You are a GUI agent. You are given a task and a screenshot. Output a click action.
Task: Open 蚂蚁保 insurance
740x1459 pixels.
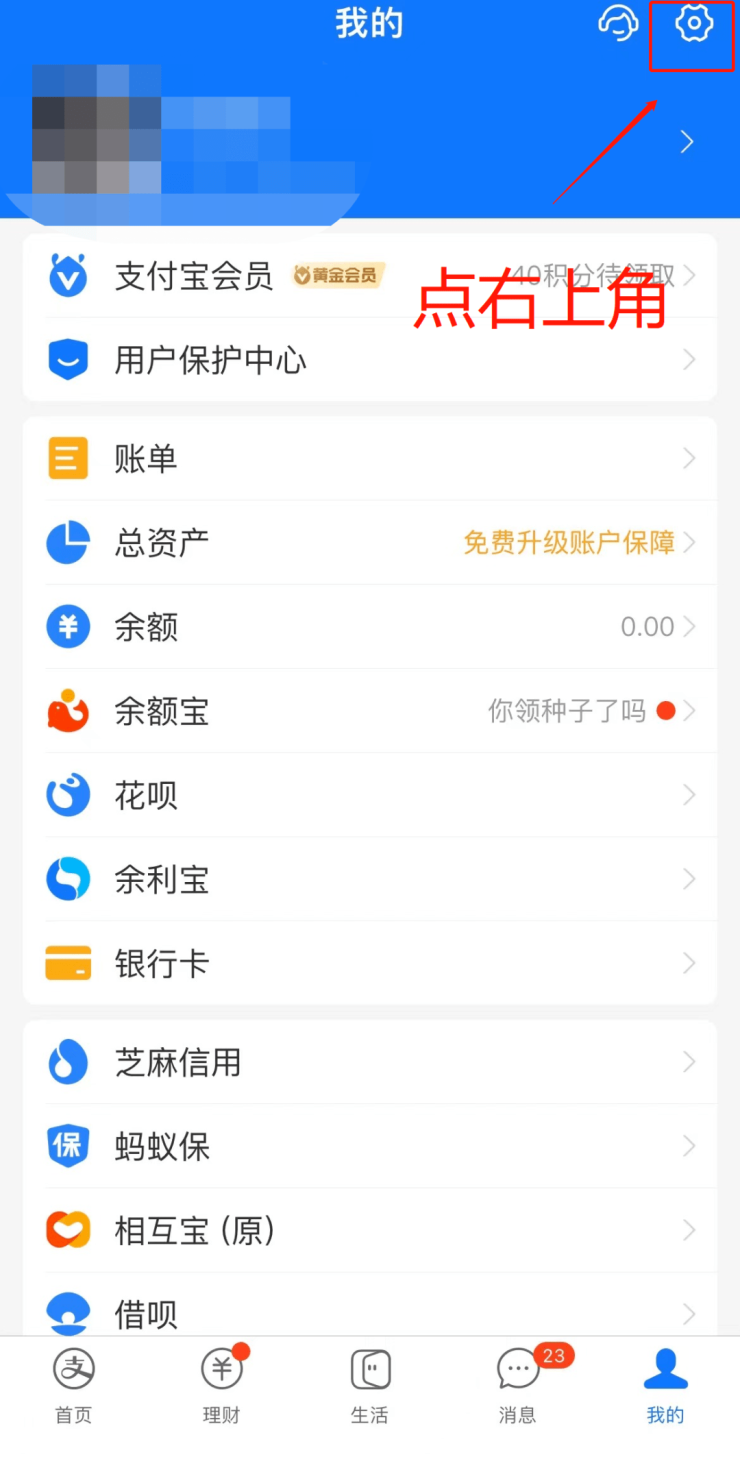point(369,1146)
